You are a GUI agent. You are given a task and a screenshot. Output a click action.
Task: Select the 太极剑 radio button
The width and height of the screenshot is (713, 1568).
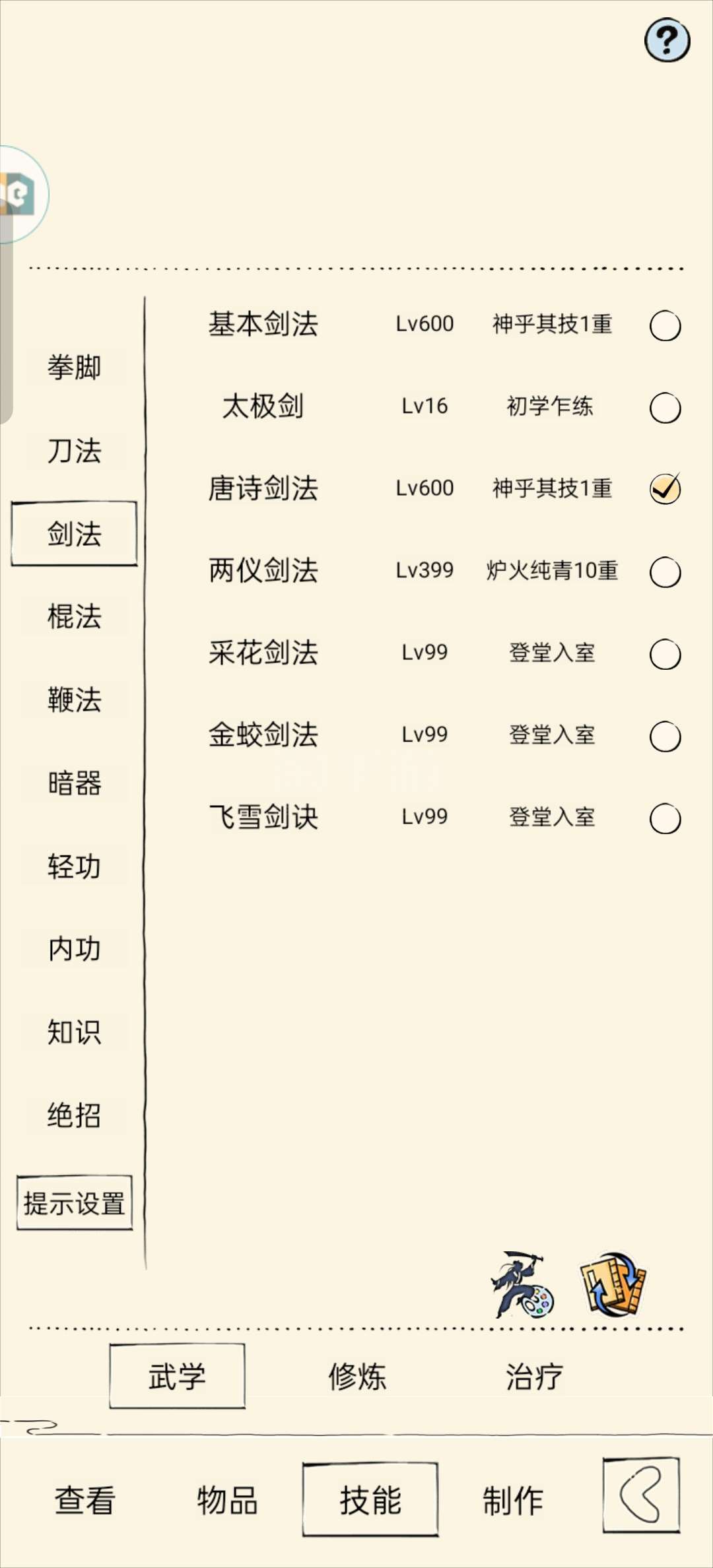tap(665, 408)
